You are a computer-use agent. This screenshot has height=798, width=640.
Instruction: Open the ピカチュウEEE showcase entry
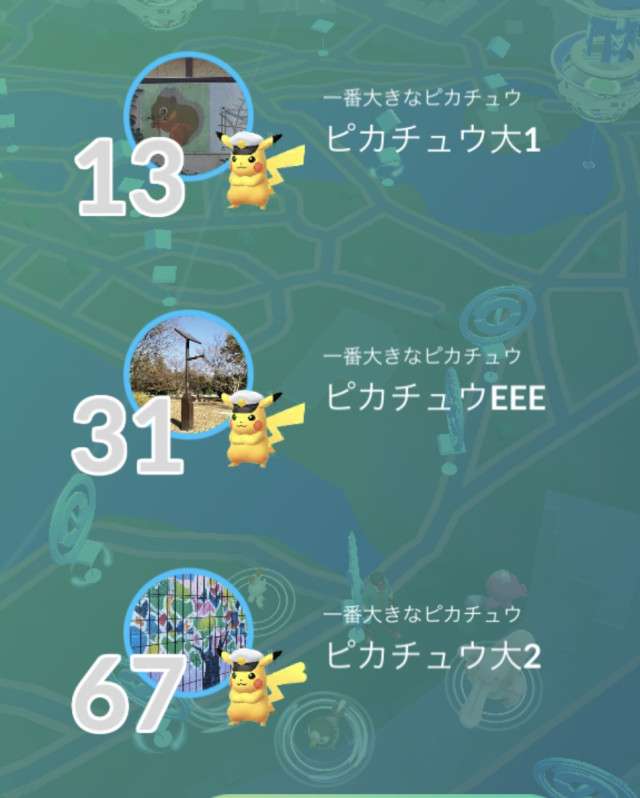pyautogui.click(x=434, y=397)
